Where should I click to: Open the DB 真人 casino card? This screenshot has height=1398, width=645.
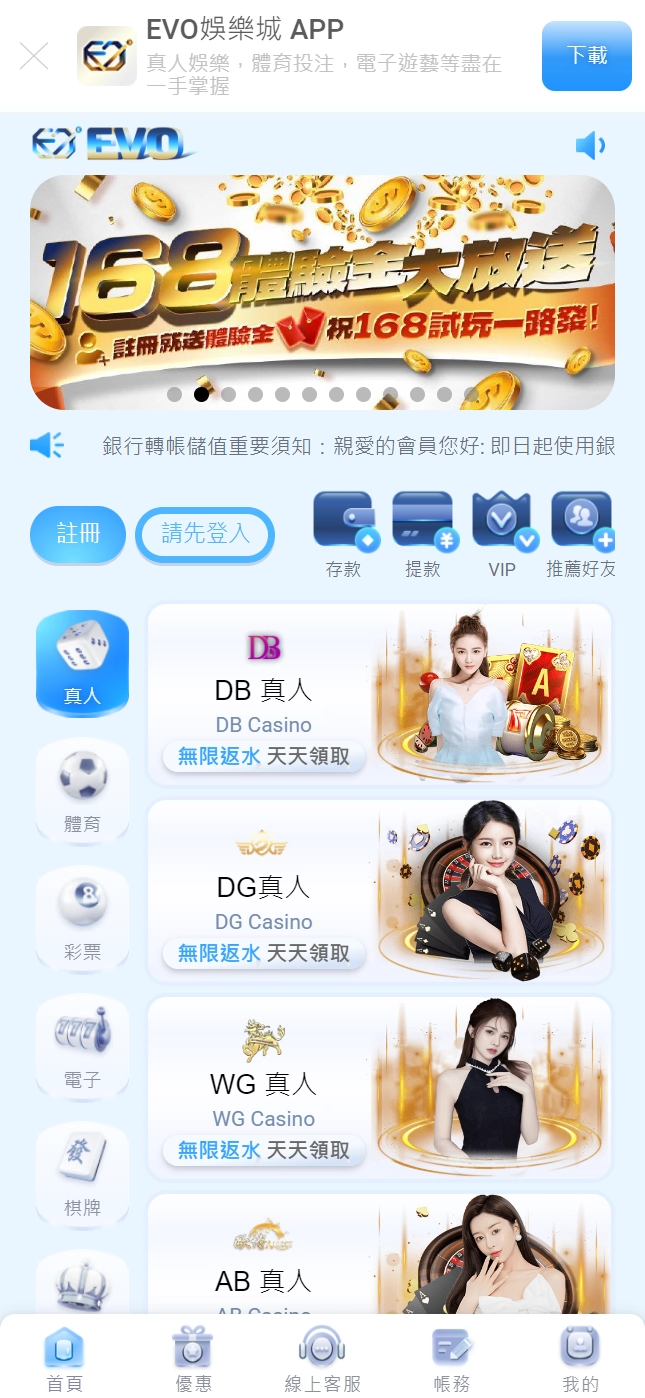[379, 694]
